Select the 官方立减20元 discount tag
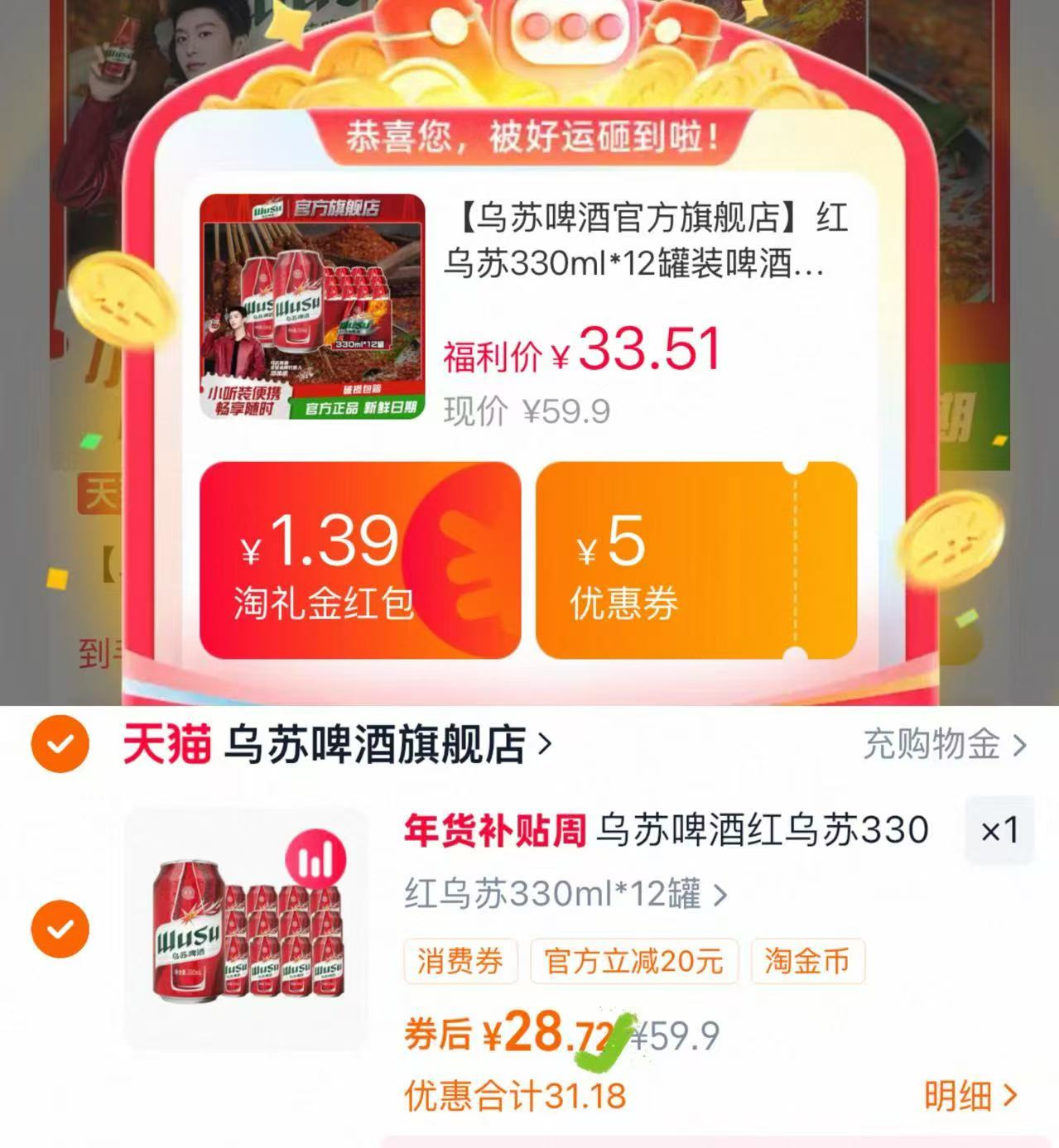Image resolution: width=1059 pixels, height=1148 pixels. tap(633, 961)
